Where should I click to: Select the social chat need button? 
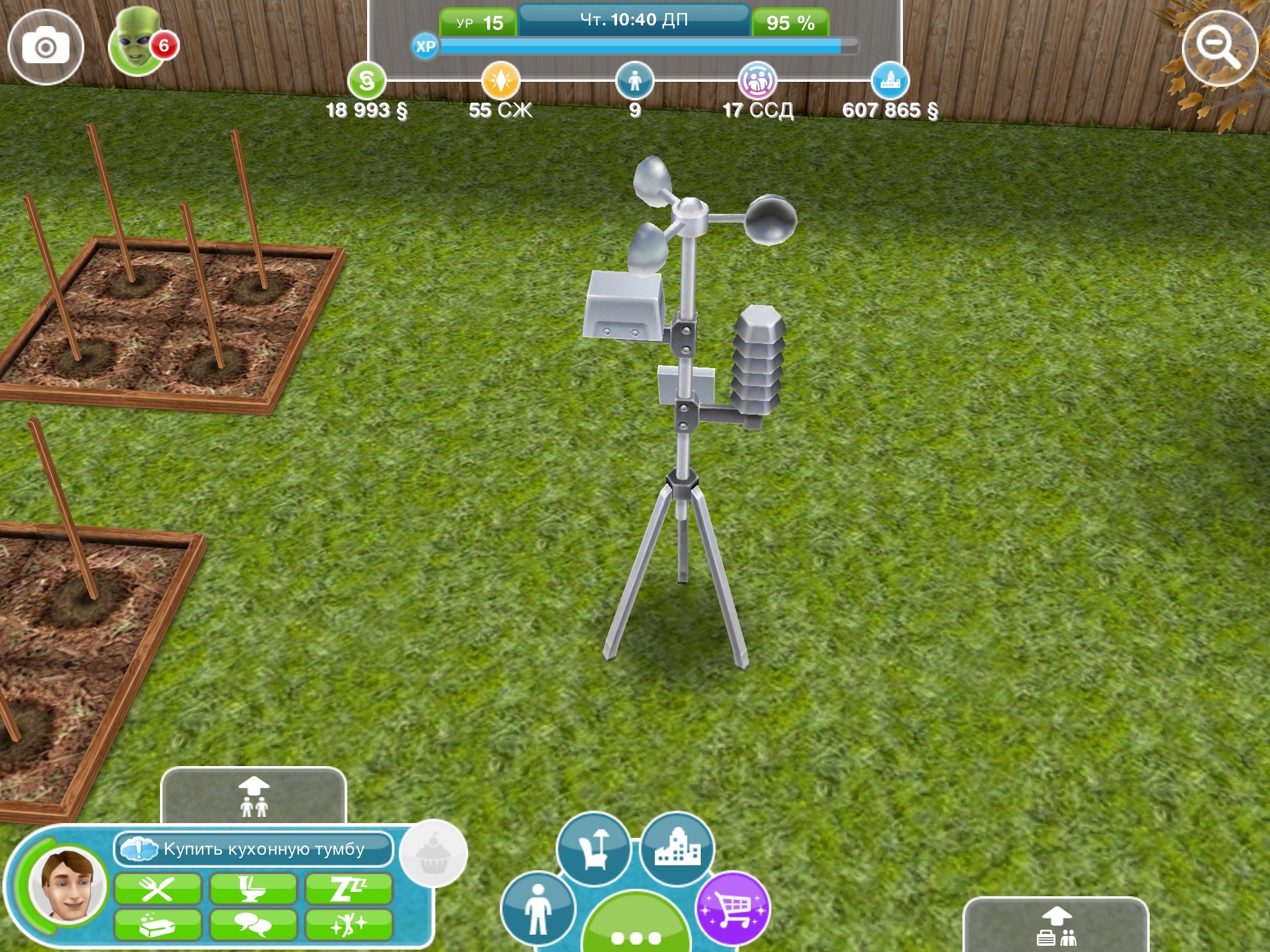tap(254, 926)
